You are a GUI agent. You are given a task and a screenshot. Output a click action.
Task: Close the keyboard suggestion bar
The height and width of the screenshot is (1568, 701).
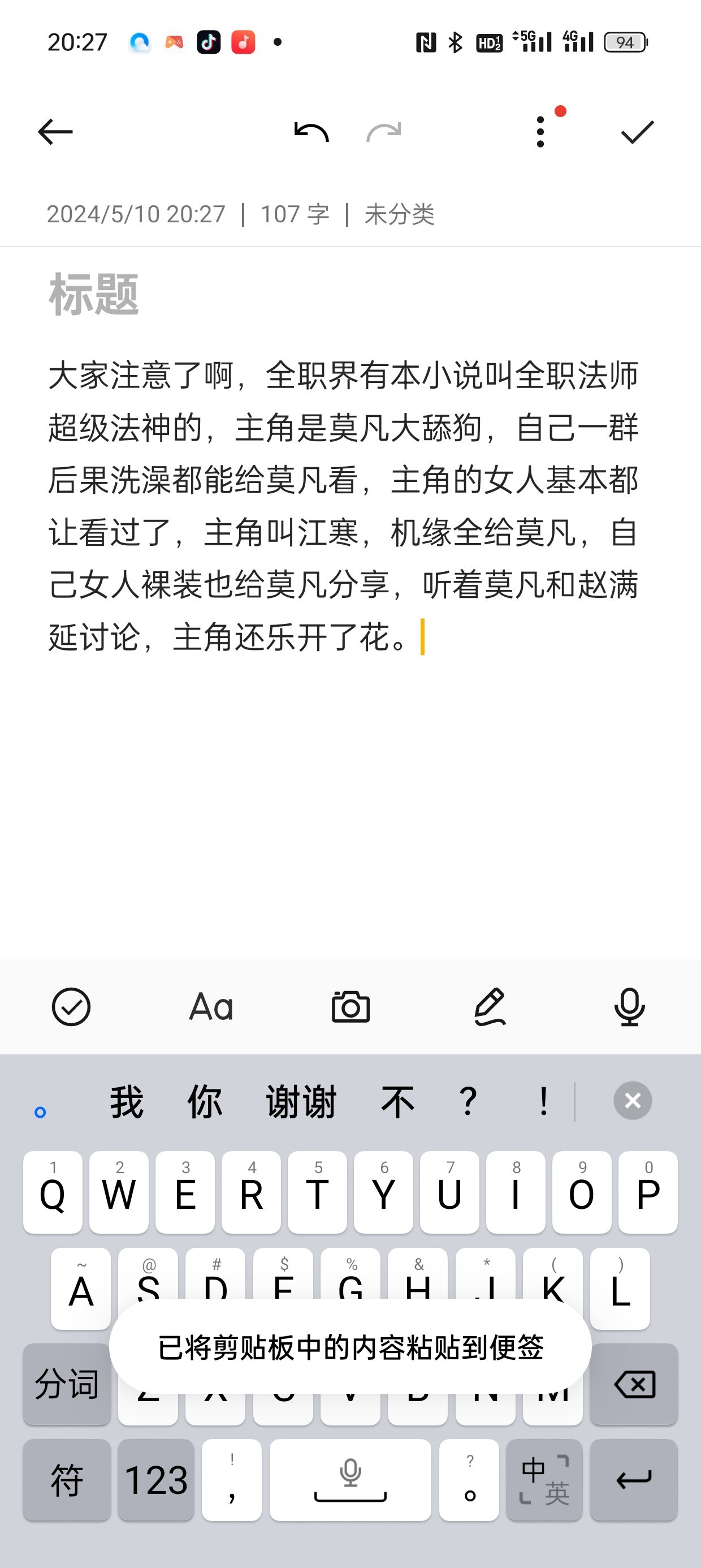(x=633, y=1101)
